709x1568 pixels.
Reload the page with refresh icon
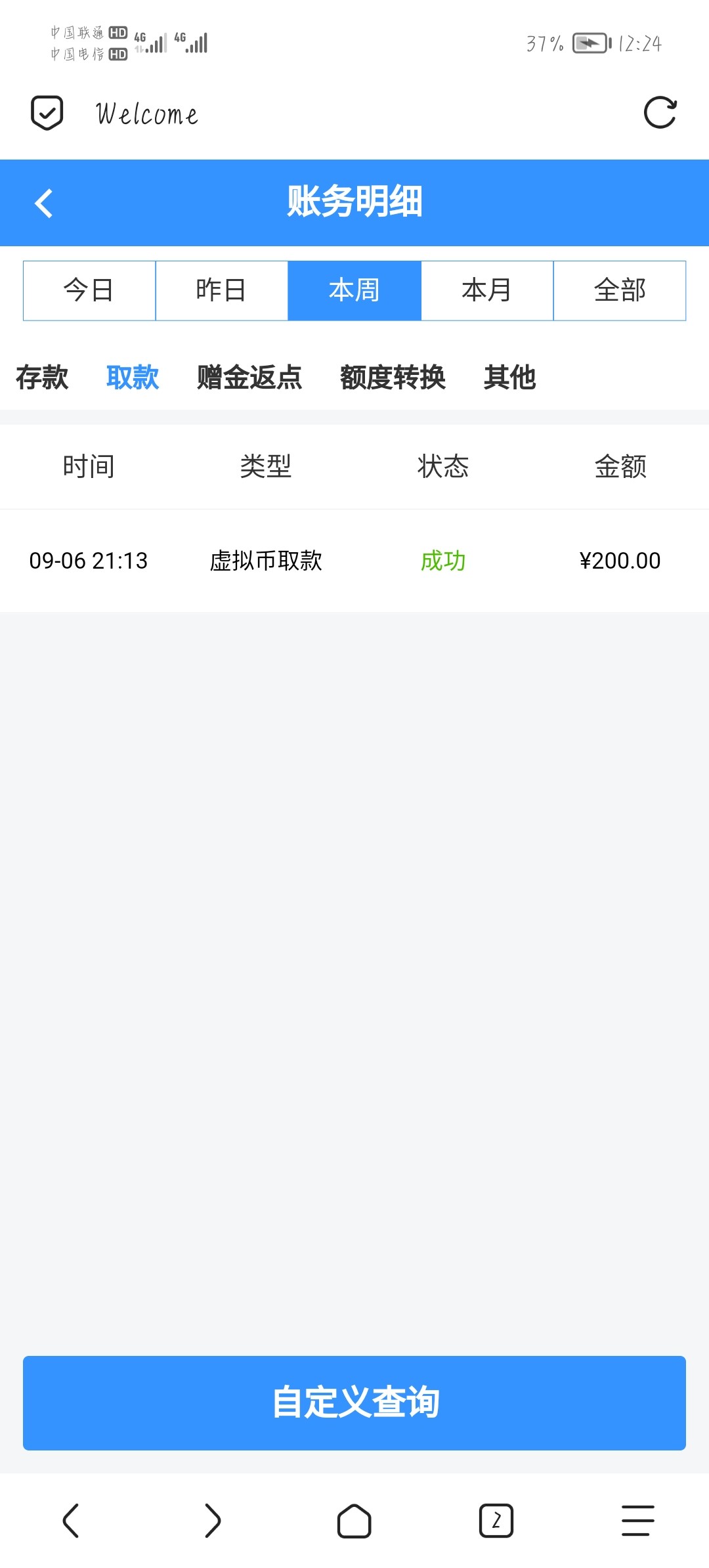[660, 112]
